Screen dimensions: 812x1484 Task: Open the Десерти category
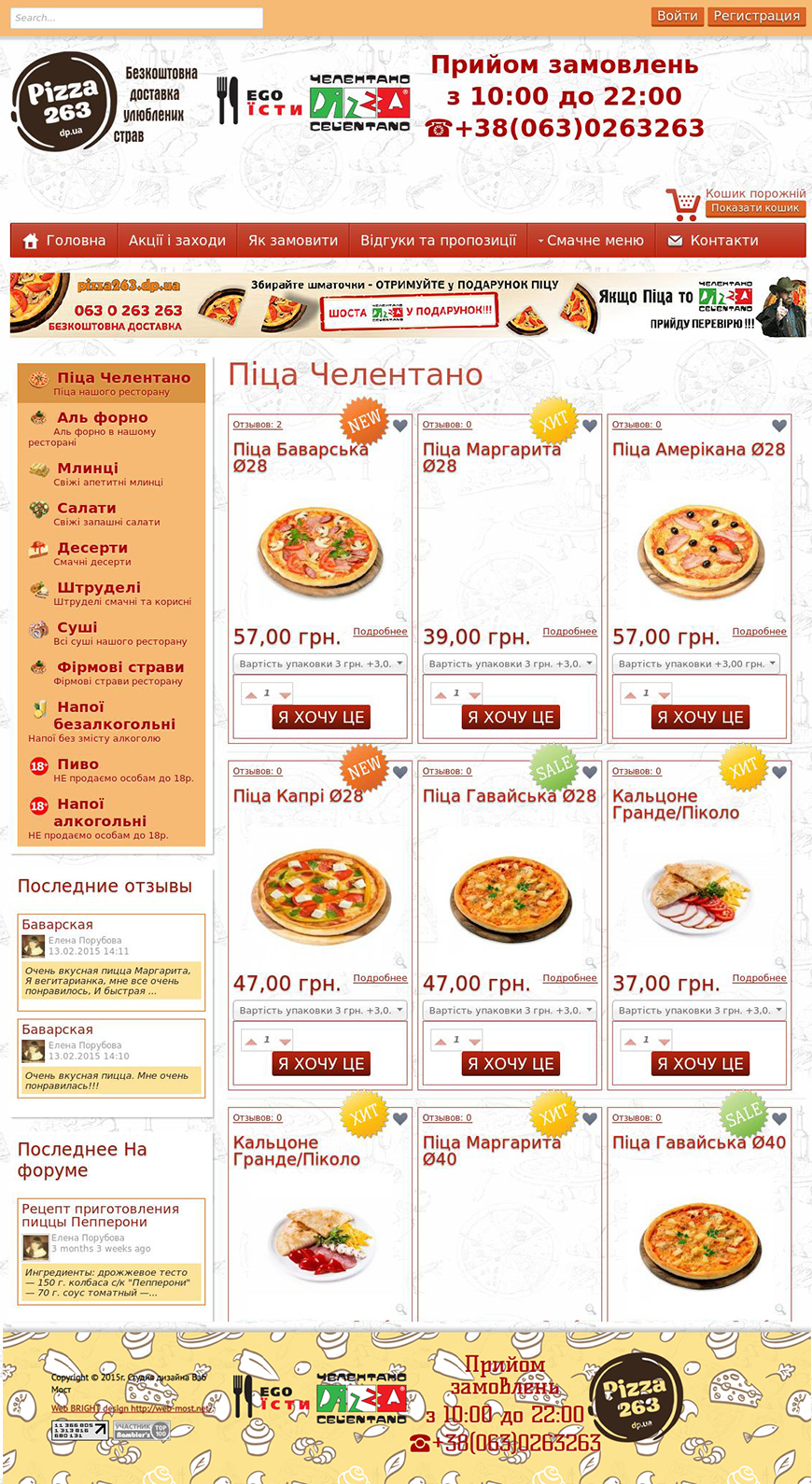tap(91, 548)
